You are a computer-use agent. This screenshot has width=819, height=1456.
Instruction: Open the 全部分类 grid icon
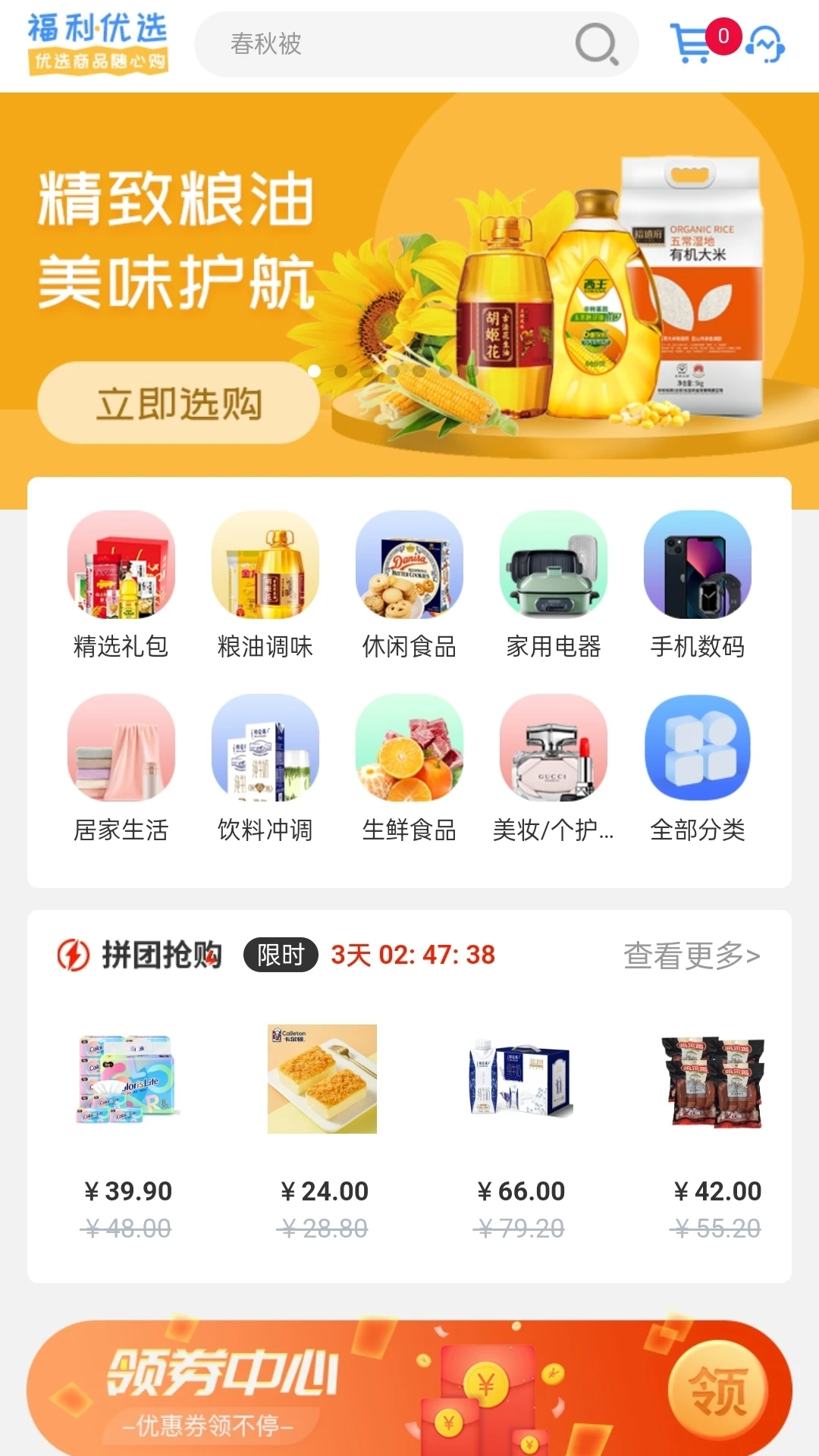tap(697, 751)
